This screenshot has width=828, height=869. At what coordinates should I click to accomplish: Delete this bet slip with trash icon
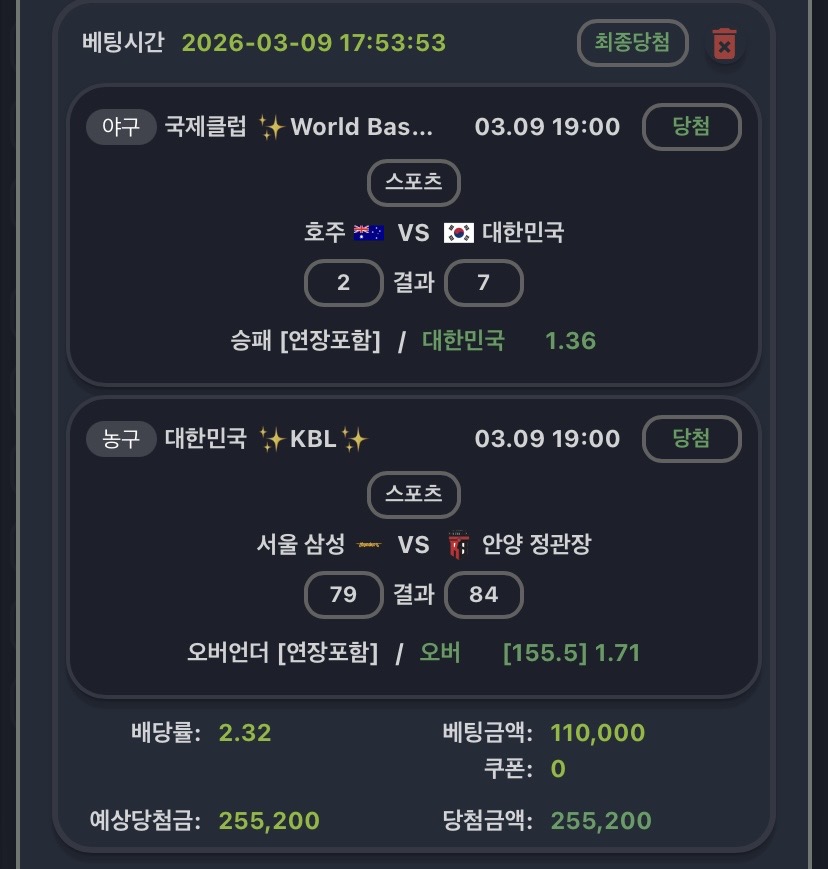coord(724,45)
